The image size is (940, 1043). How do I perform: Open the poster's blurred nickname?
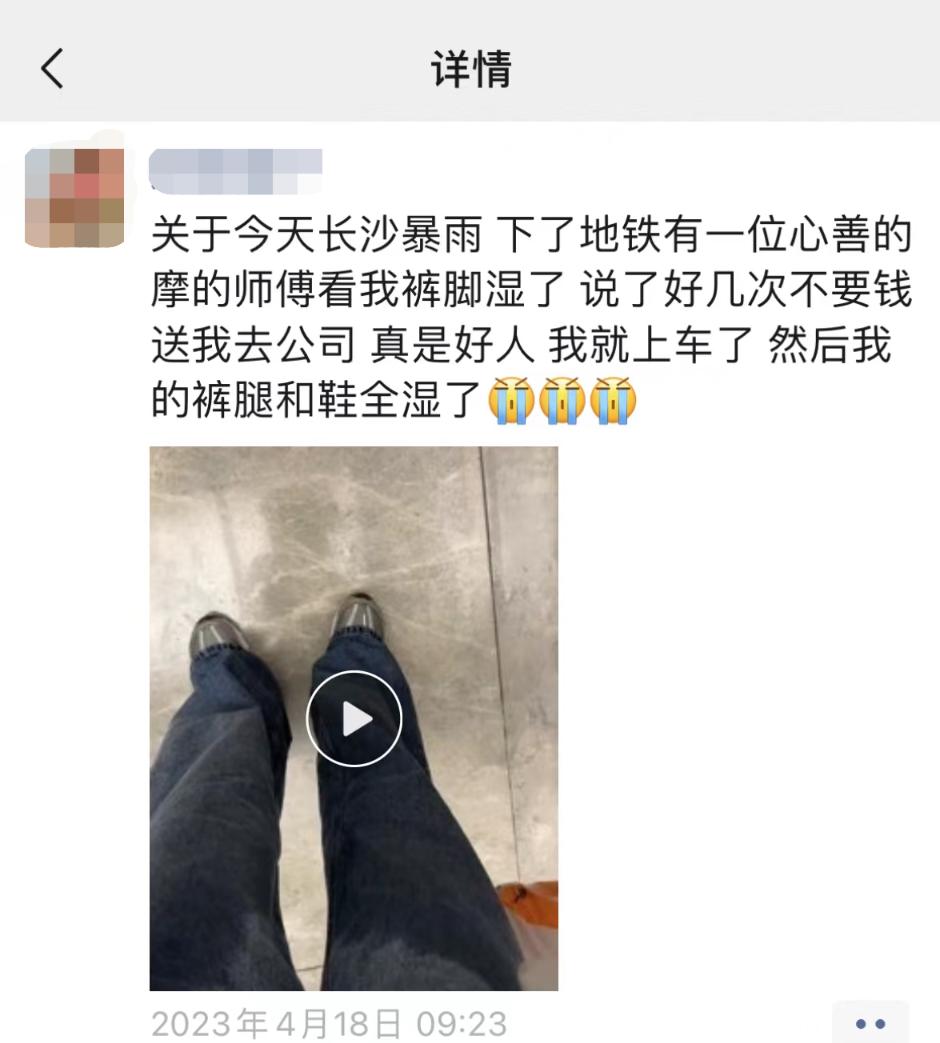[236, 169]
